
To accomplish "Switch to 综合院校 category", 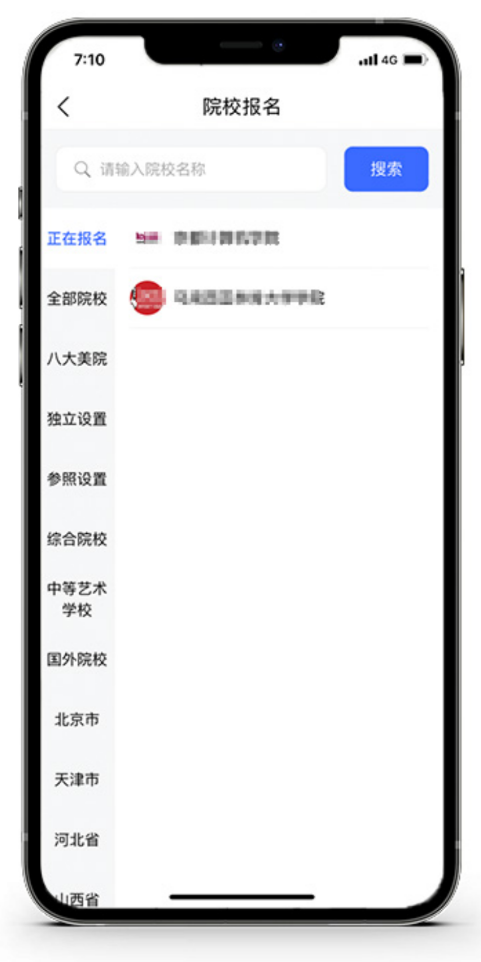I will pyautogui.click(x=77, y=539).
